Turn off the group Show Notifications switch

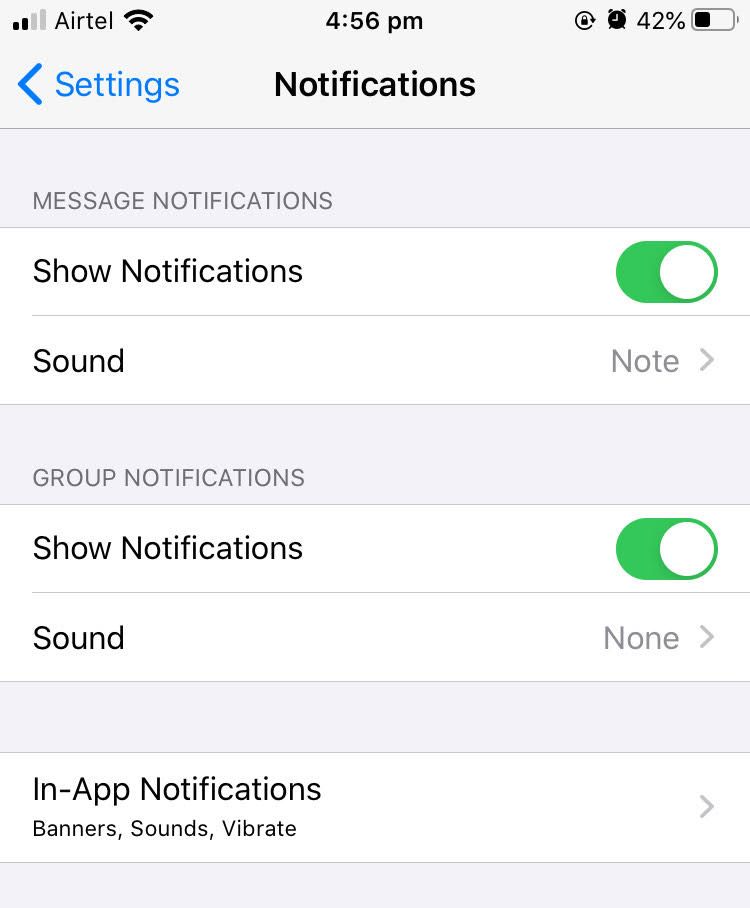point(666,548)
